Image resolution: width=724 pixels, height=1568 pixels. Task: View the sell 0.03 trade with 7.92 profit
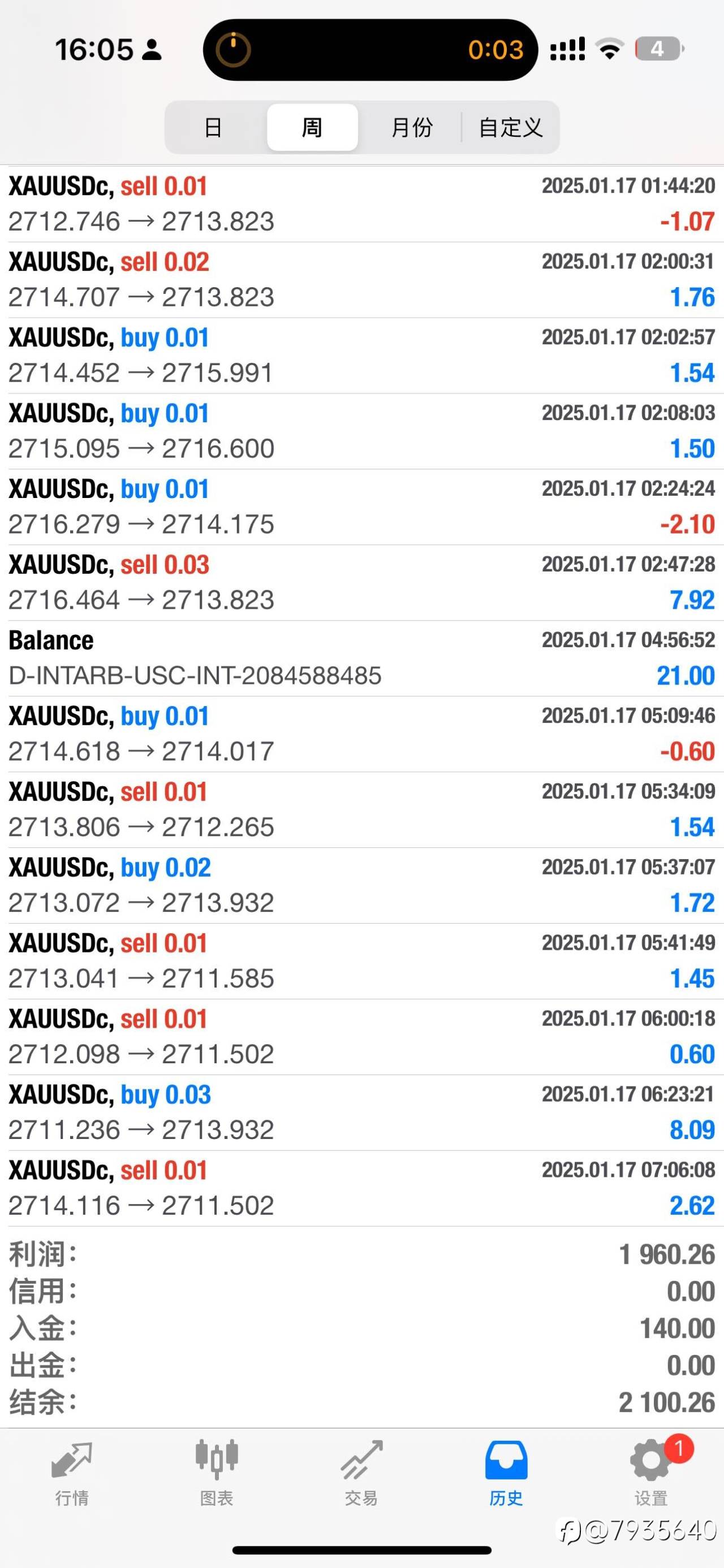pyautogui.click(x=361, y=582)
